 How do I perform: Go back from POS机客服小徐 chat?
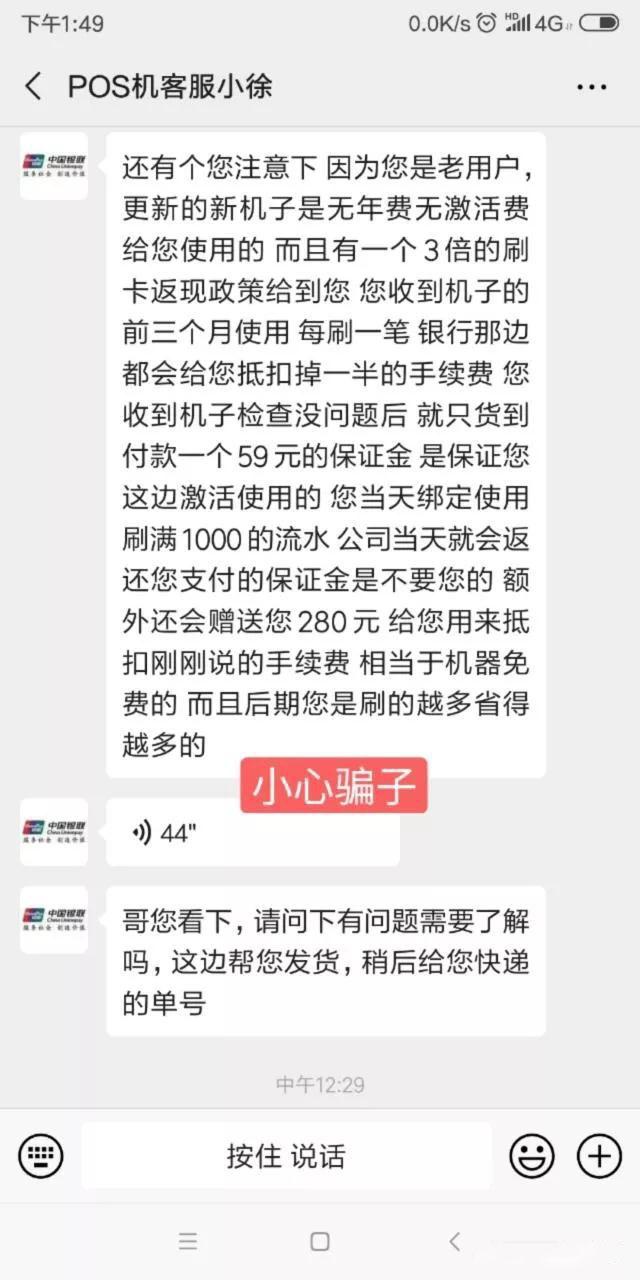pyautogui.click(x=33, y=86)
